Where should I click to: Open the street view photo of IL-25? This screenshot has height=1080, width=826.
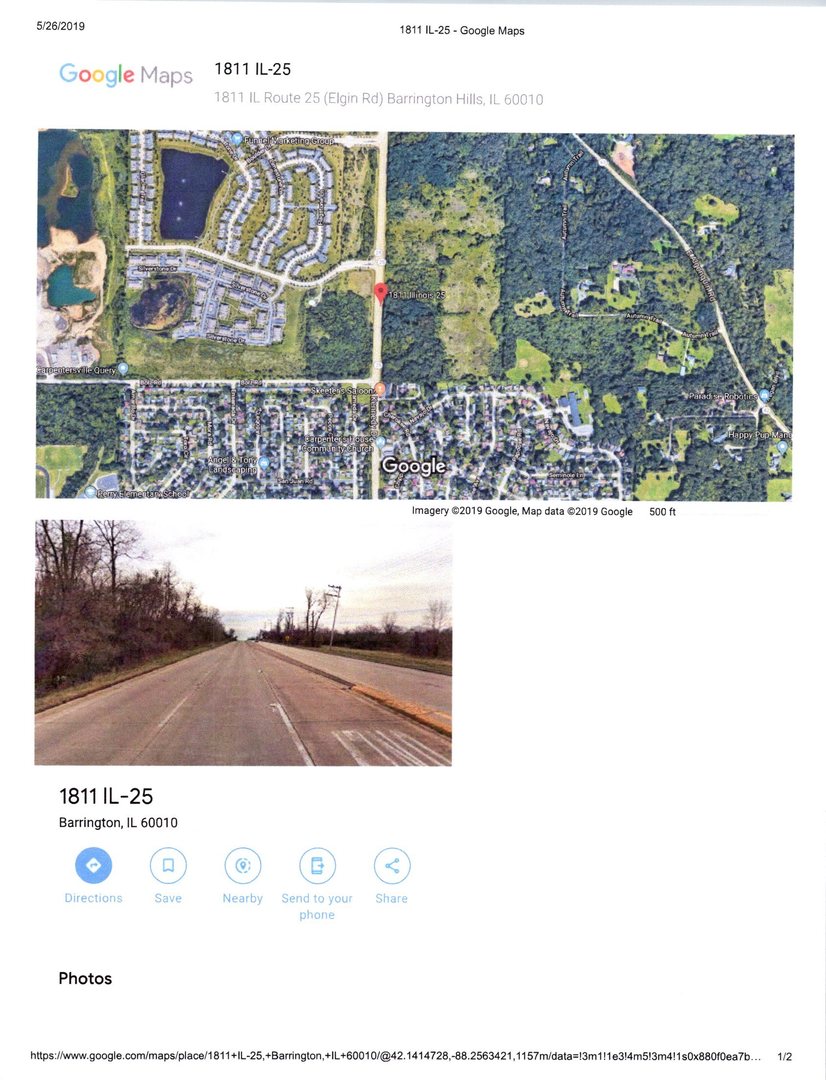coord(244,641)
